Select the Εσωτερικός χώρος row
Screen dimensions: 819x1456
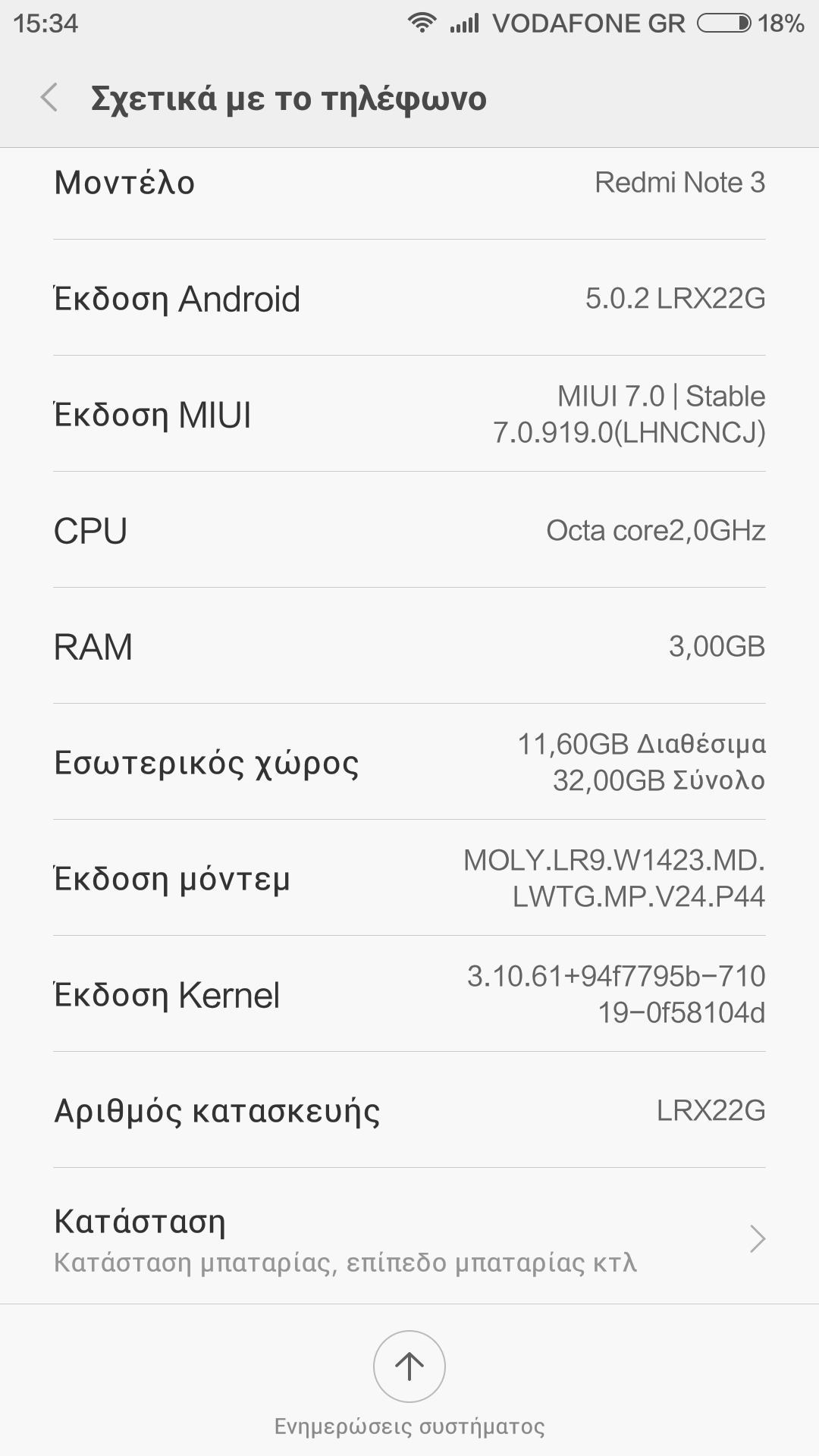point(409,762)
